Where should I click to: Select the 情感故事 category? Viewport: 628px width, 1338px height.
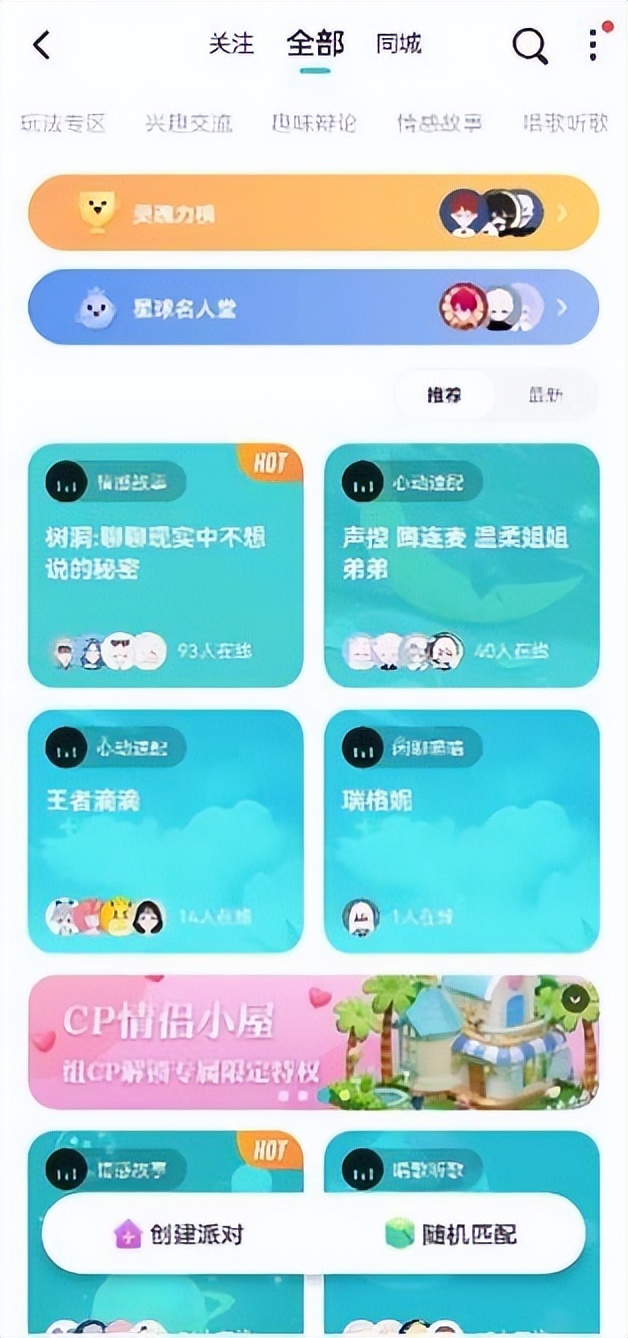click(439, 123)
